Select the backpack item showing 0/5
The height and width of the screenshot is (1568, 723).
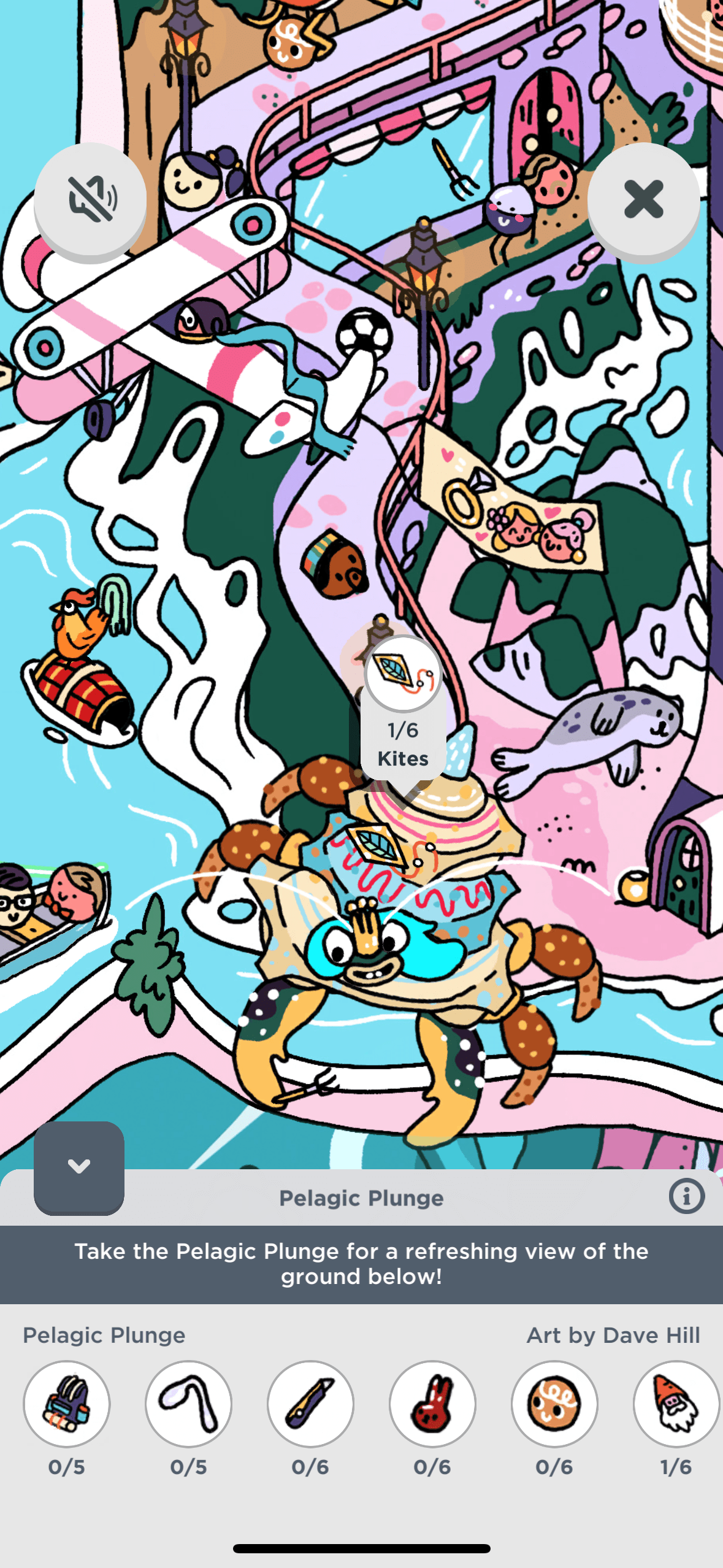coord(67,1404)
